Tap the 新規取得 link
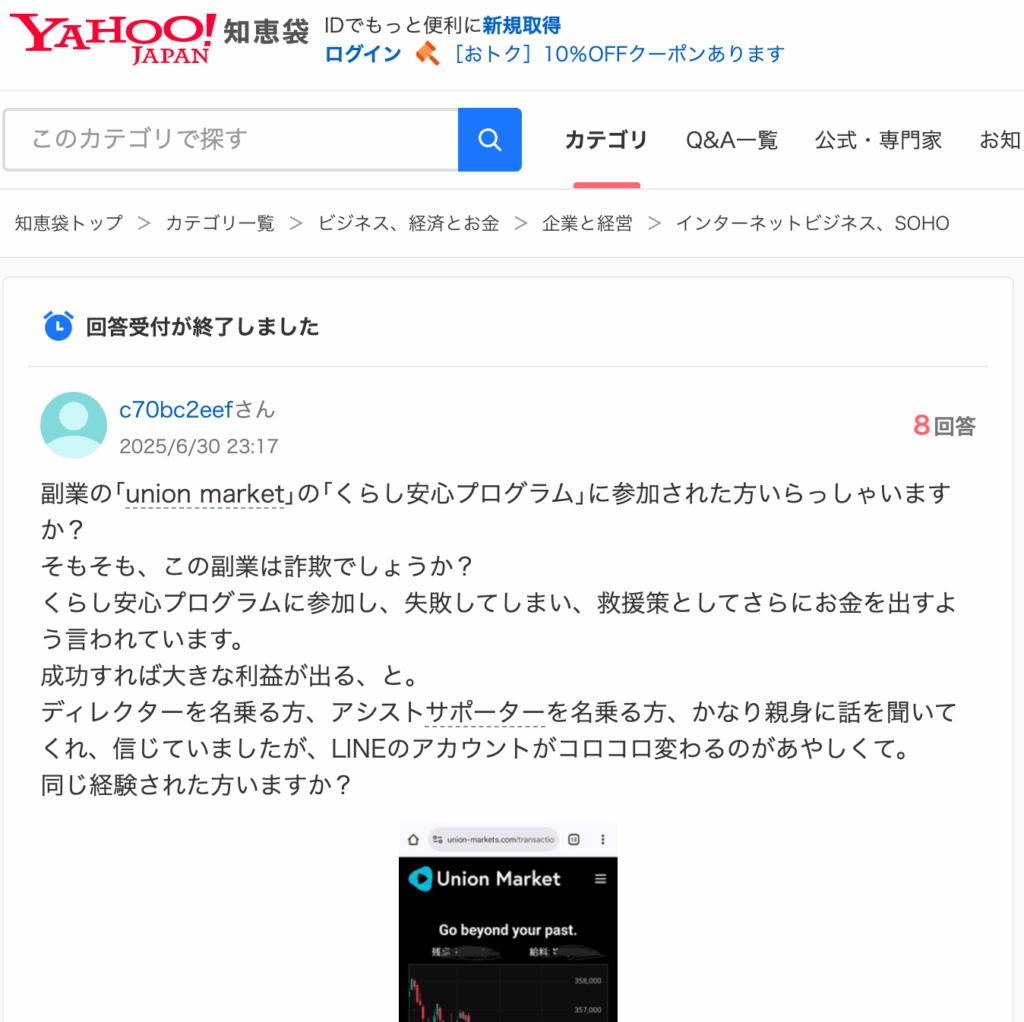 (x=521, y=26)
